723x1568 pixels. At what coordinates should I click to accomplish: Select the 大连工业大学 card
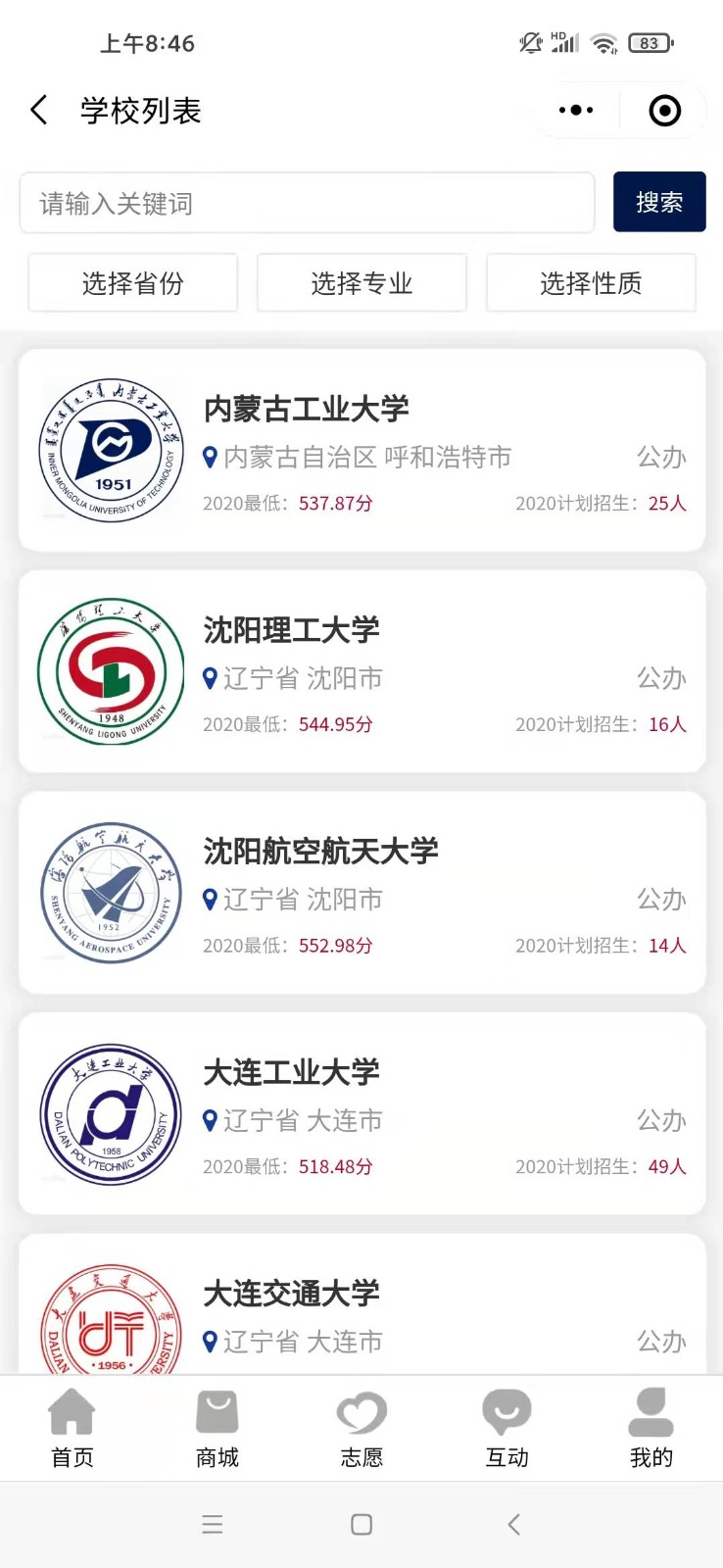click(x=362, y=1114)
